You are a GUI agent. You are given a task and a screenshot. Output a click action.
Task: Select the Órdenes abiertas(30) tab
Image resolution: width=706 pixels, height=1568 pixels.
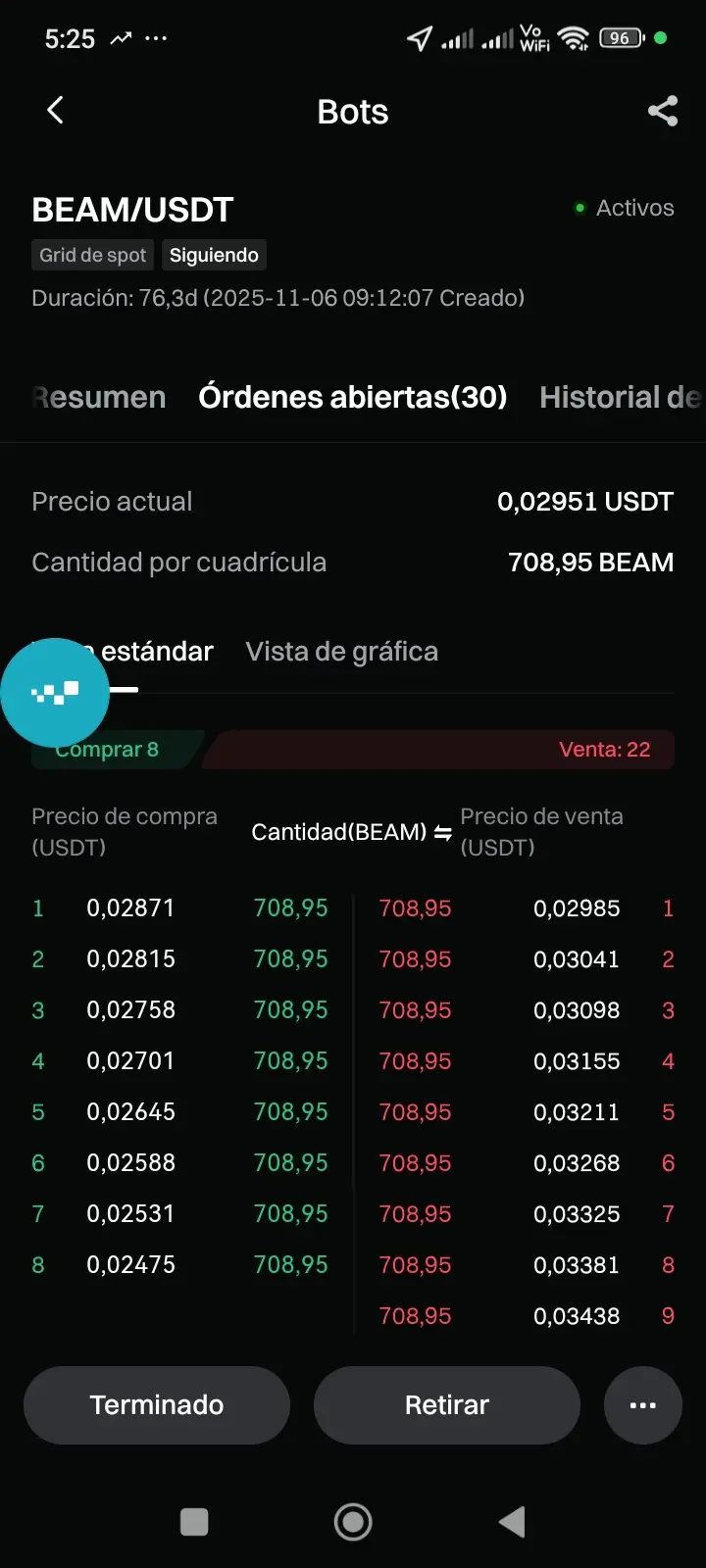click(x=353, y=397)
